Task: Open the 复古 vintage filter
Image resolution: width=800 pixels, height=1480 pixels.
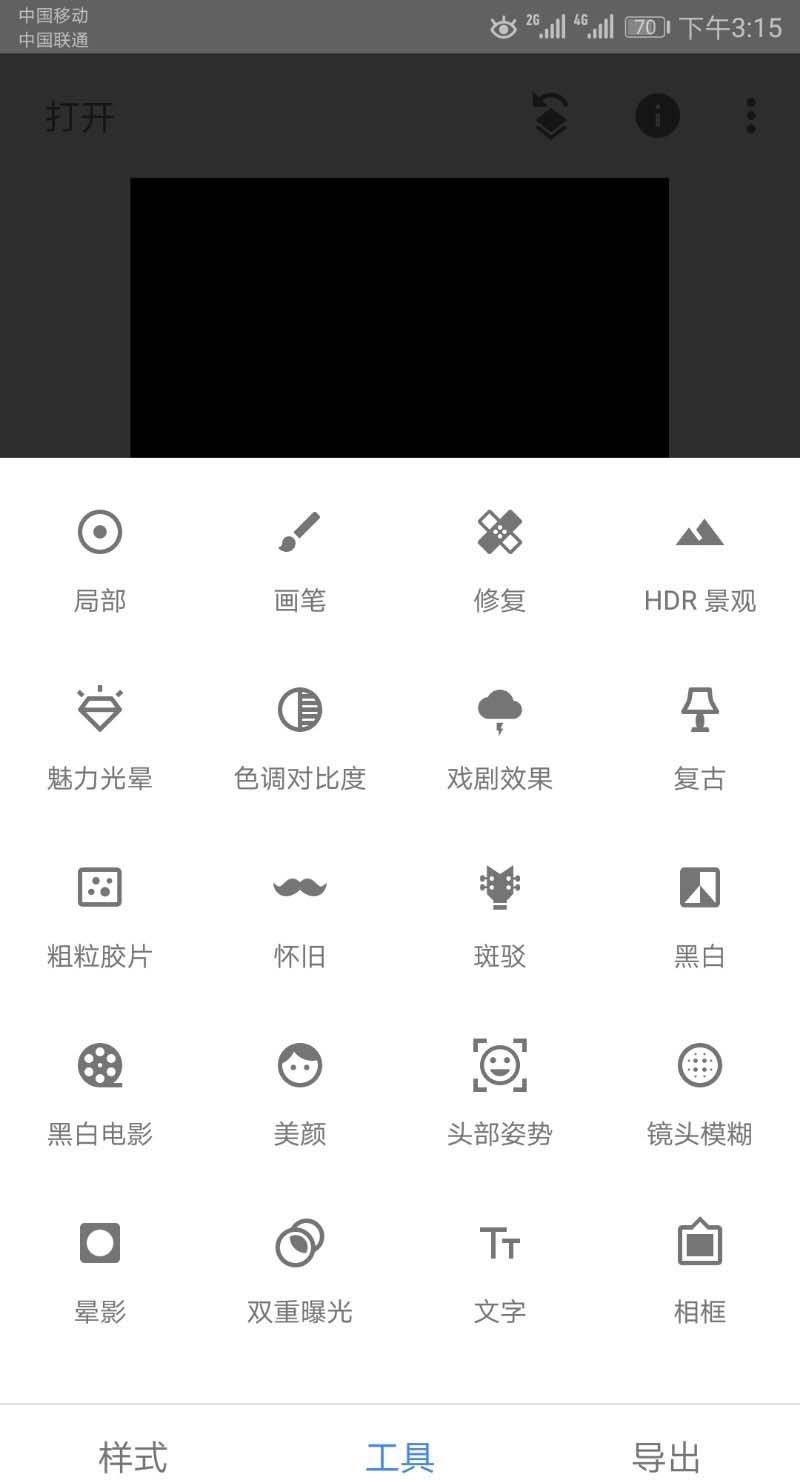Action: [x=699, y=733]
